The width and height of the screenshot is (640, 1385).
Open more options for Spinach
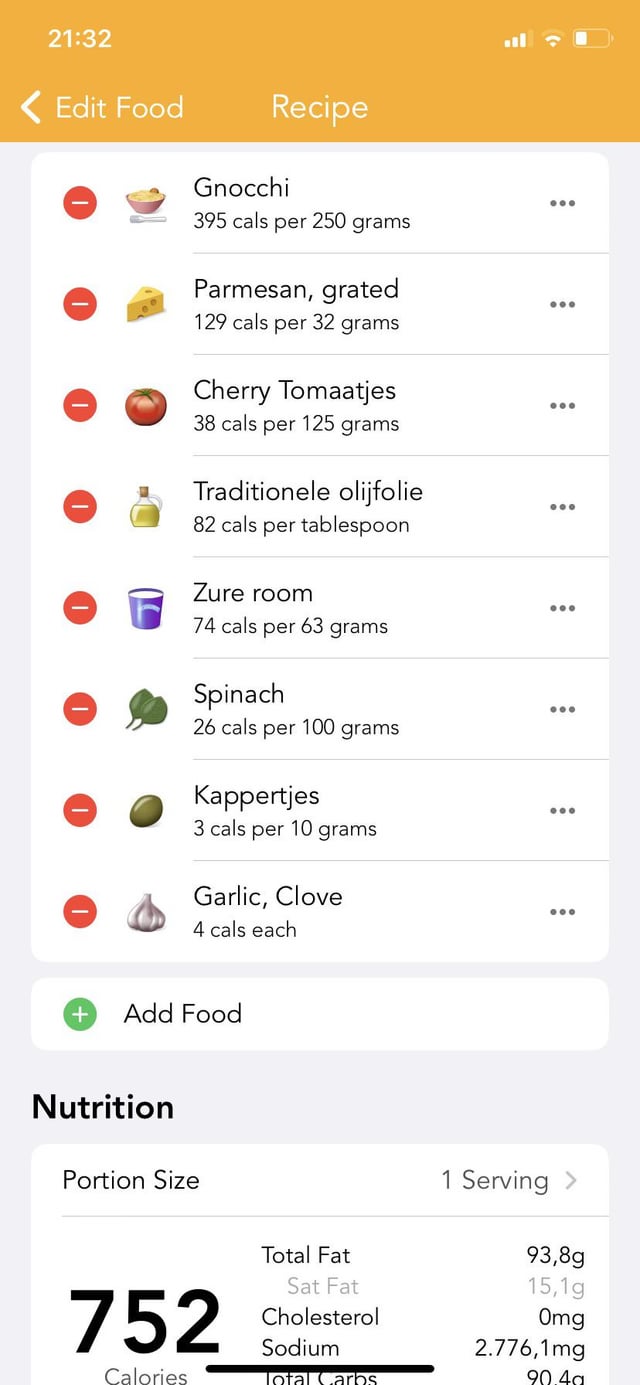click(x=562, y=709)
